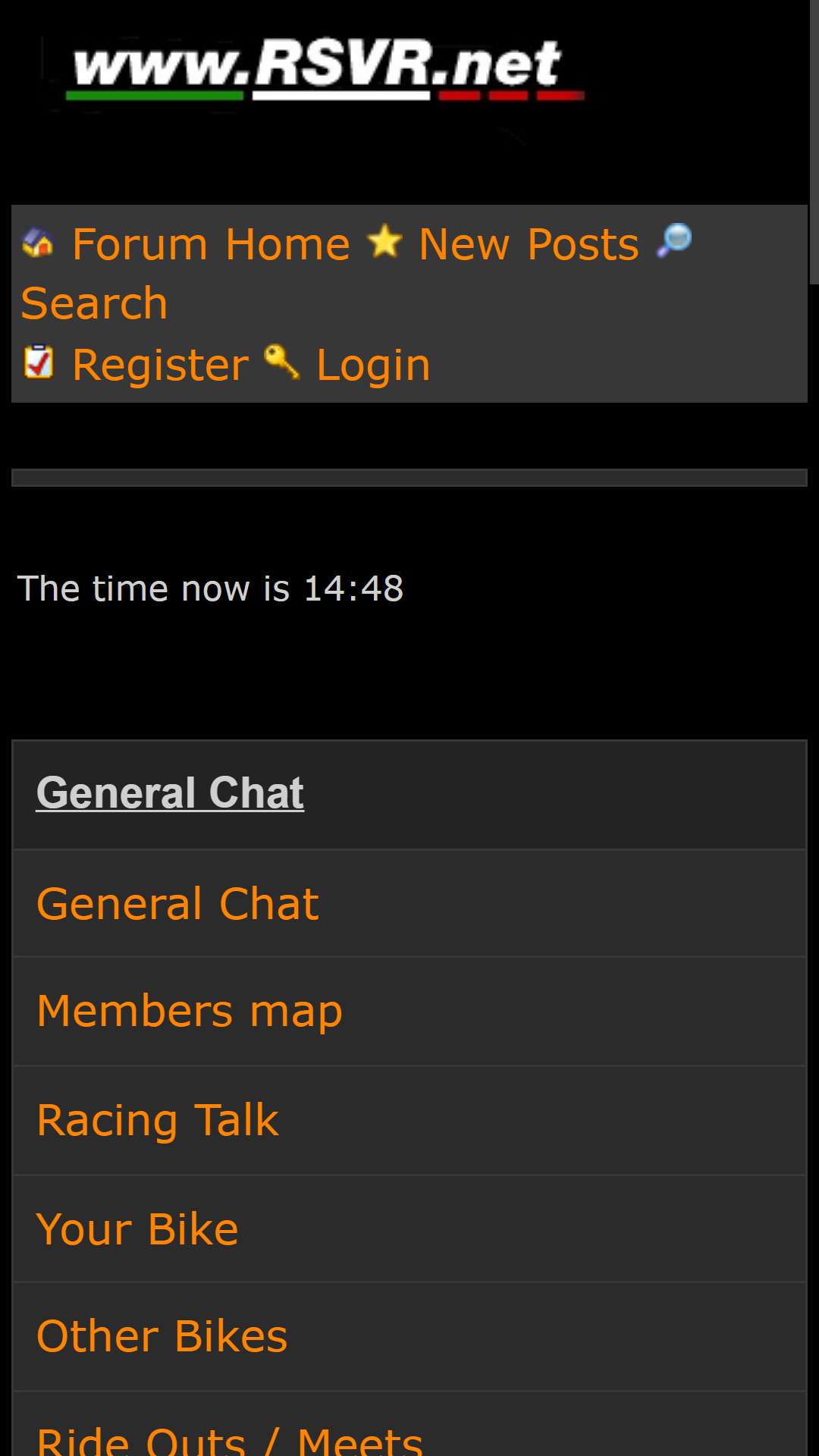The height and width of the screenshot is (1456, 819).
Task: Open Other Bikes forum
Action: pyautogui.click(x=162, y=1336)
